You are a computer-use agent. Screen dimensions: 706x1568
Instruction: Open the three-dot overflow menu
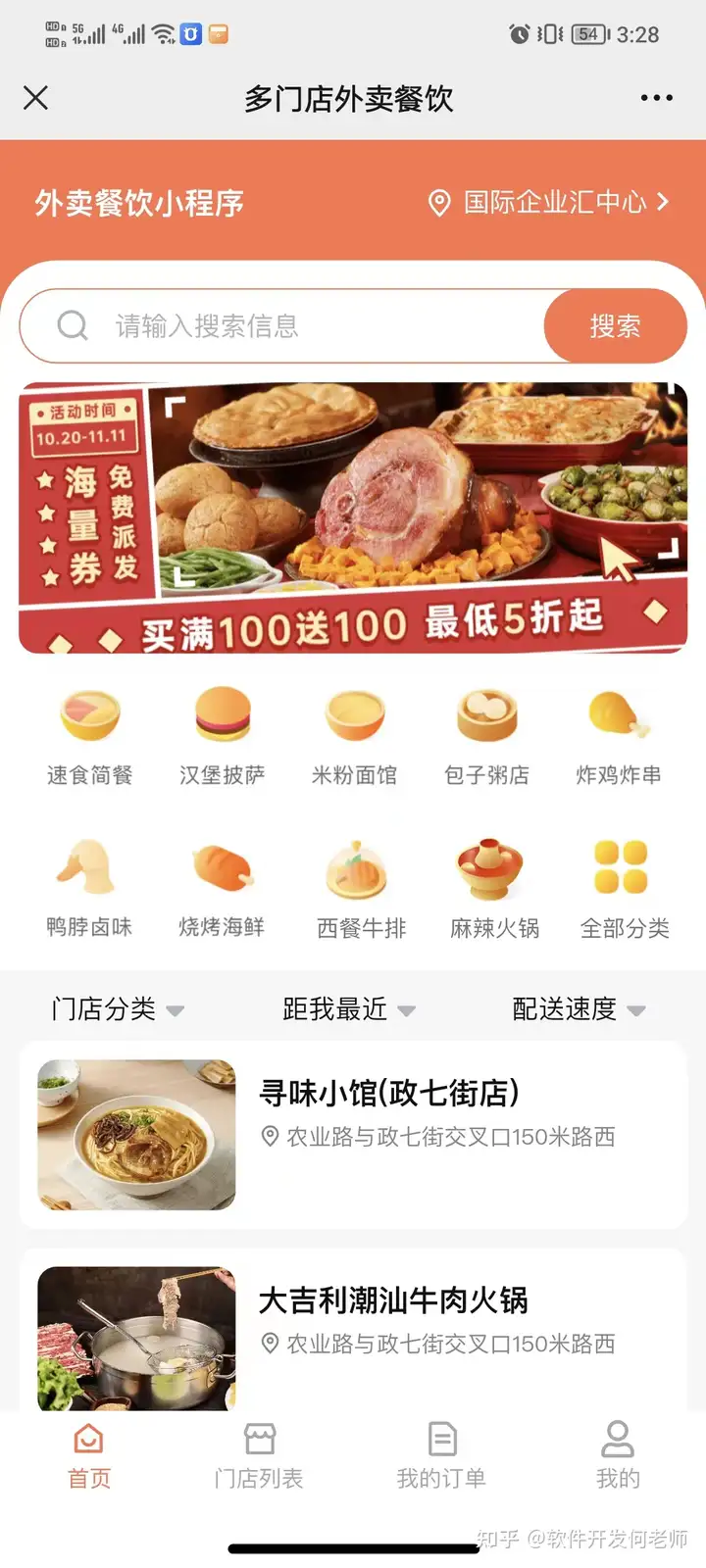pyautogui.click(x=656, y=98)
